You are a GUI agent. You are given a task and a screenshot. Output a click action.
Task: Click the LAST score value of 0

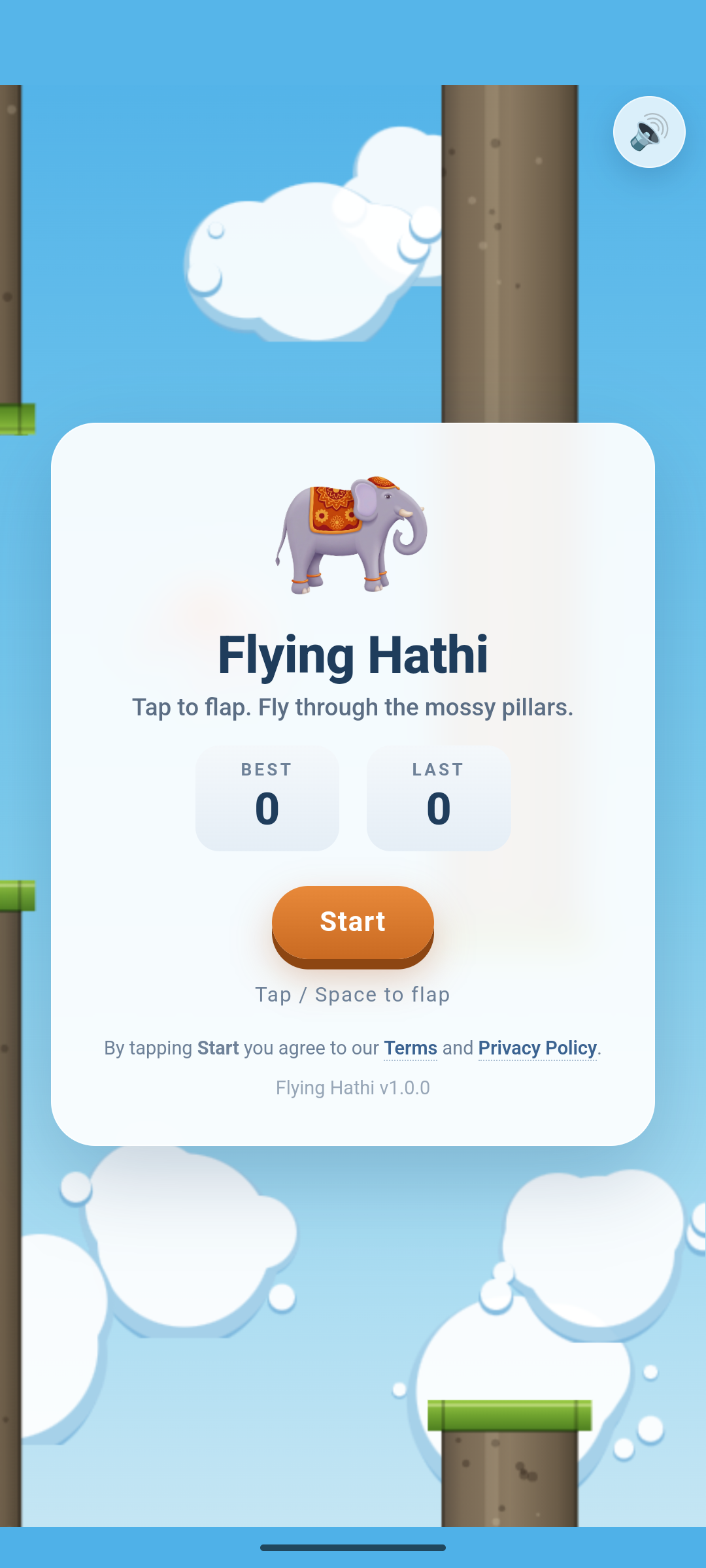tap(438, 809)
